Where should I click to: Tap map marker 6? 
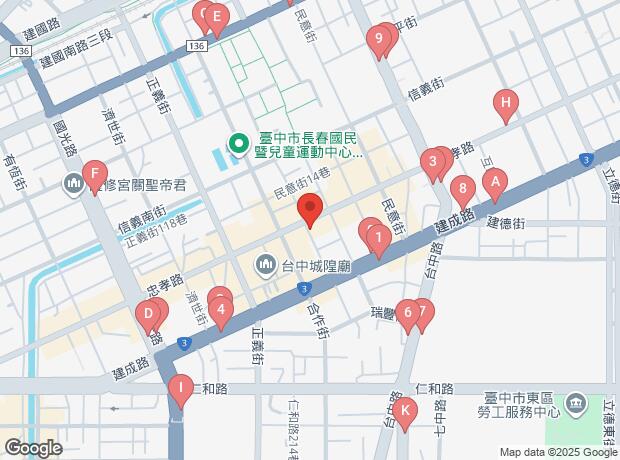tap(406, 313)
